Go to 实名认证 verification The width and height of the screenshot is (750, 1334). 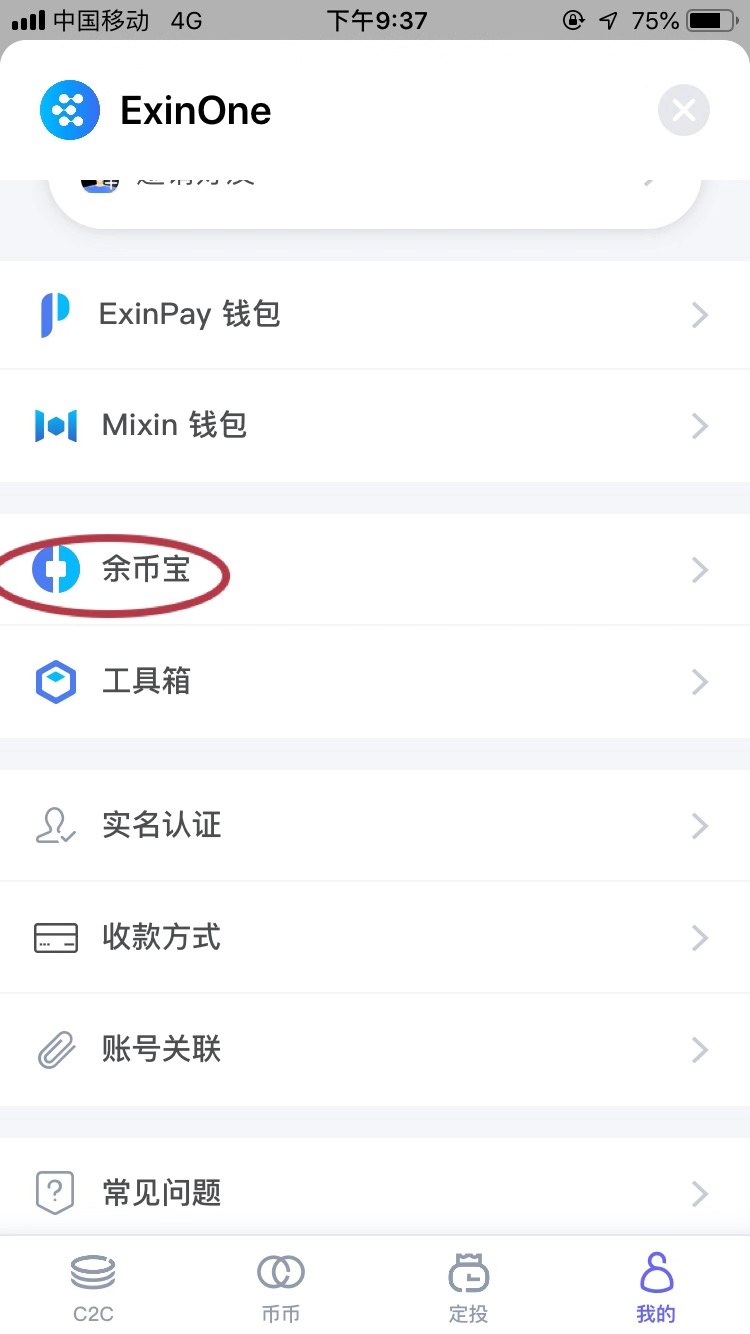tap(375, 826)
